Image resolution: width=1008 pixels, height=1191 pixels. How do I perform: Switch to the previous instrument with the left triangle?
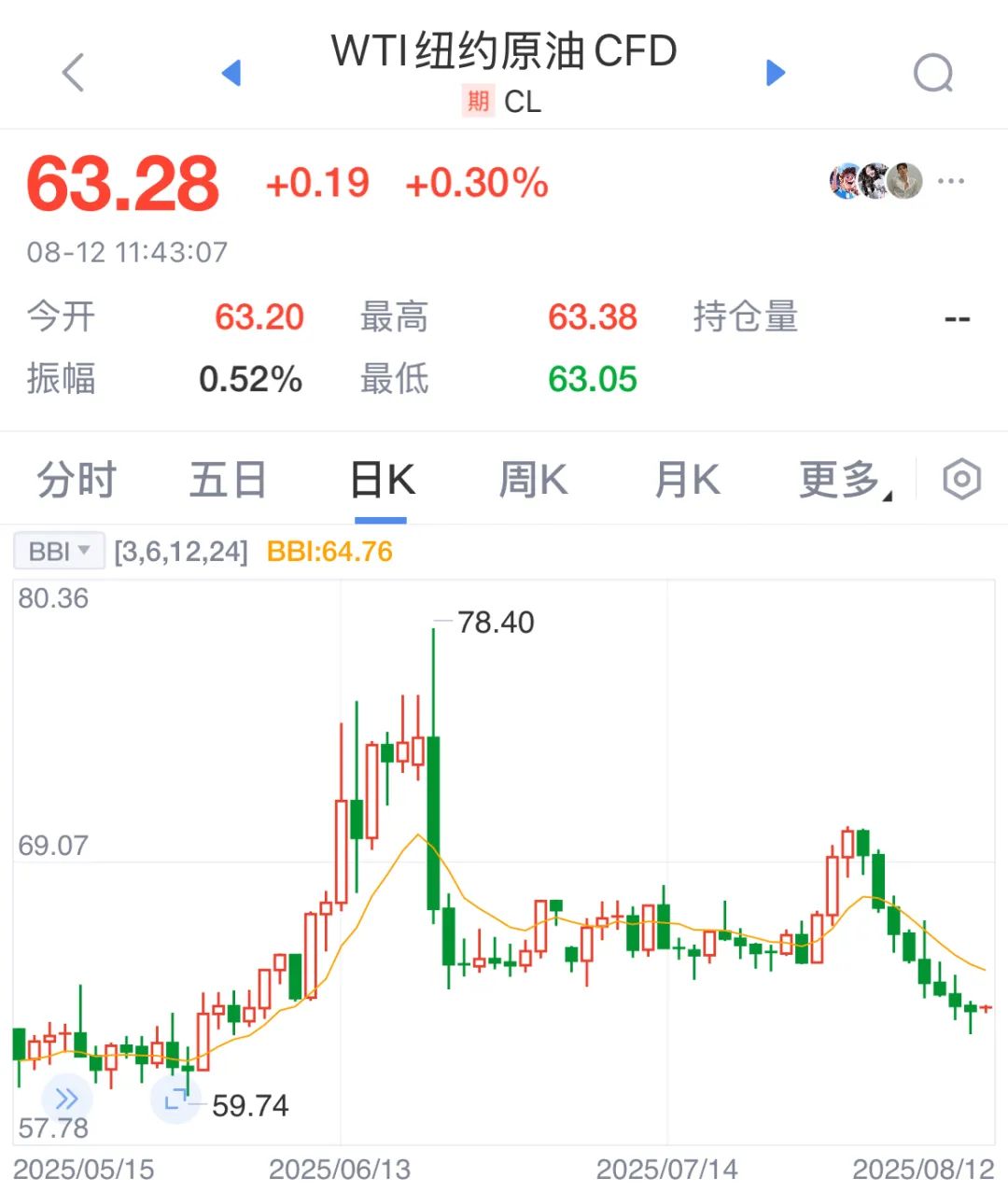coord(231,73)
